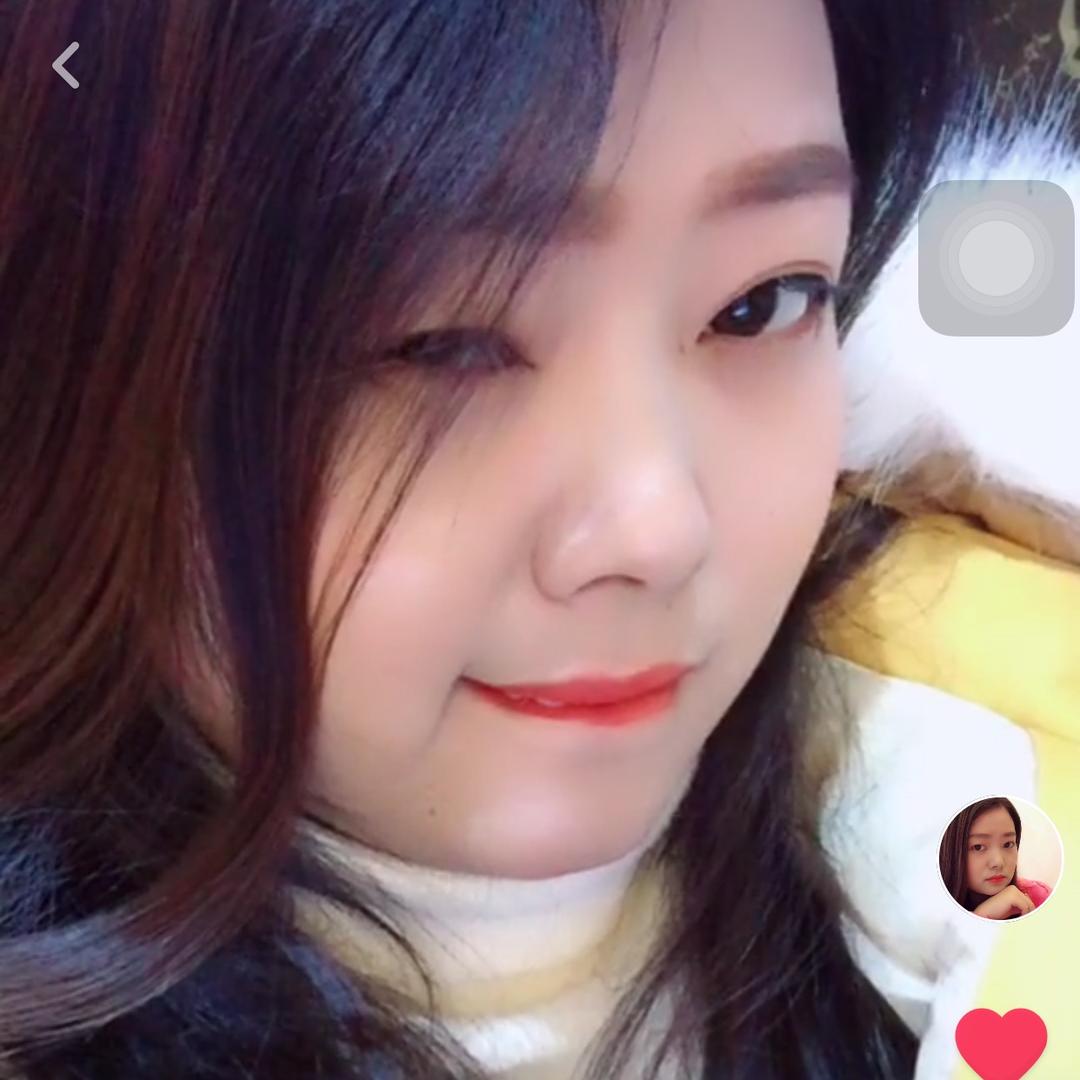Go back using the arrow icon
This screenshot has height=1080, width=1080.
coord(66,66)
